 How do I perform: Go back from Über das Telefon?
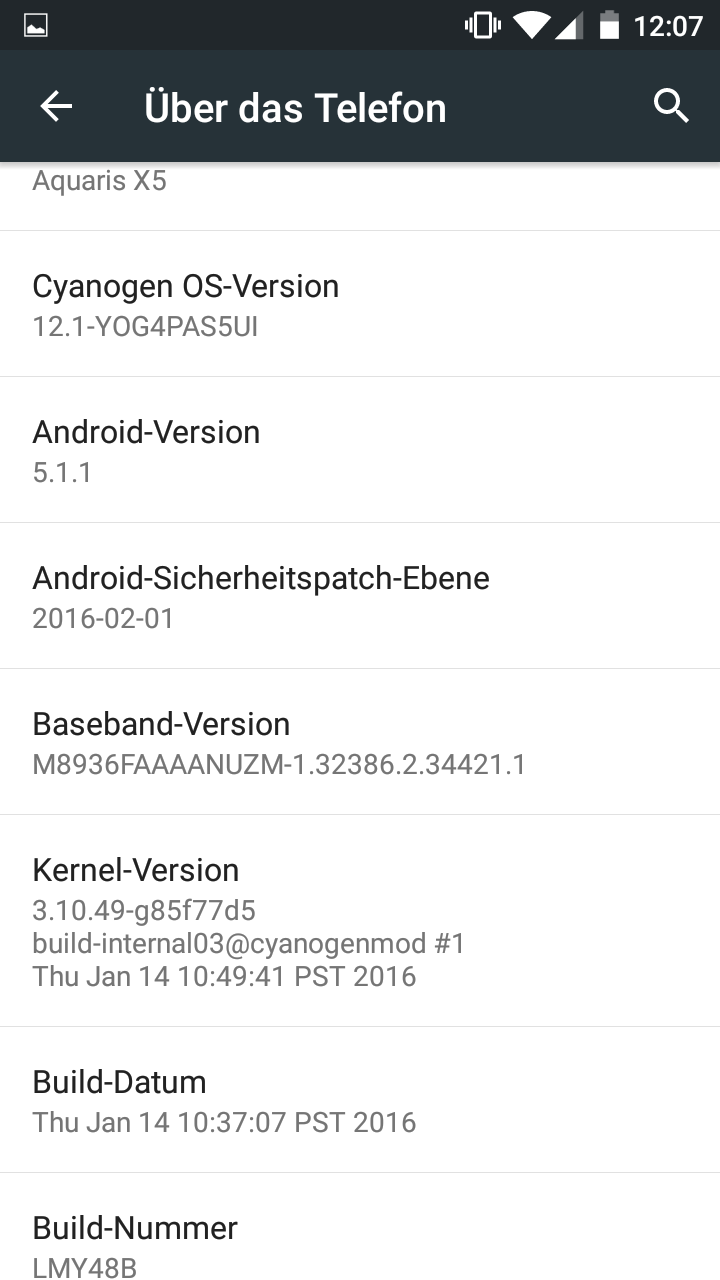click(56, 106)
